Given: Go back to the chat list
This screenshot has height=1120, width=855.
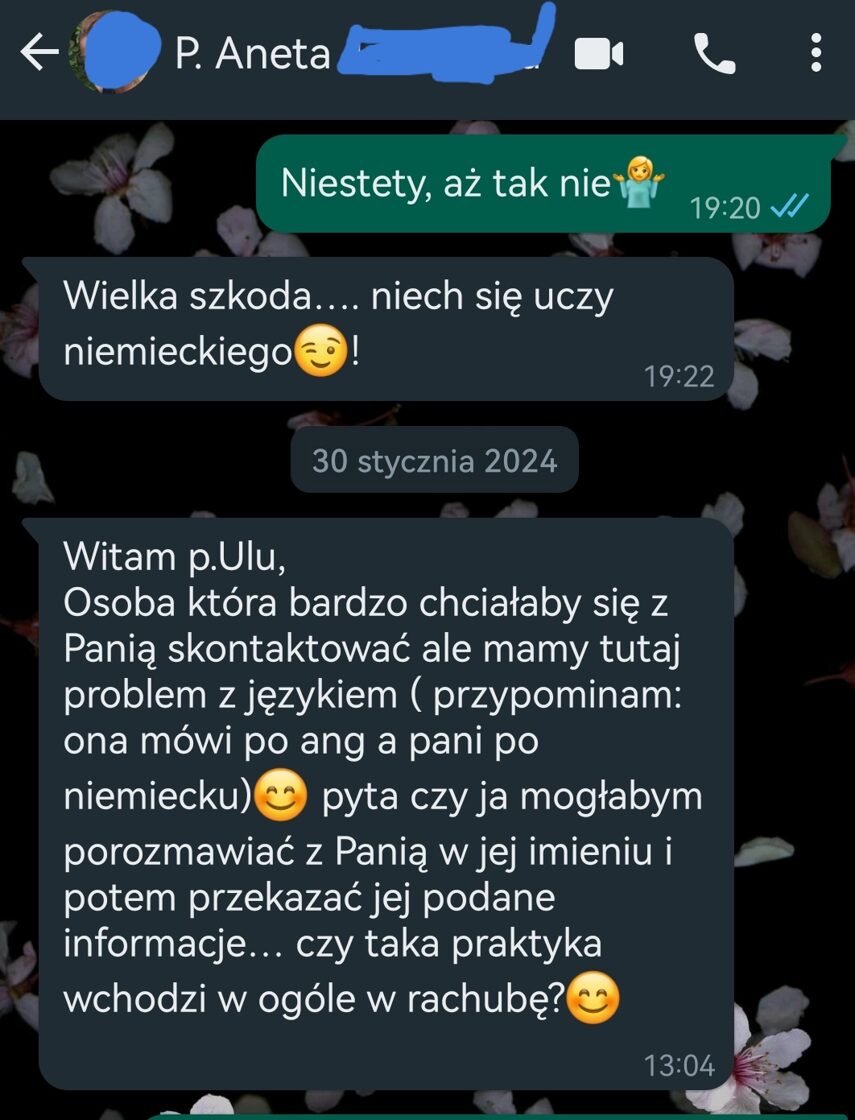Looking at the screenshot, I should pos(38,53).
